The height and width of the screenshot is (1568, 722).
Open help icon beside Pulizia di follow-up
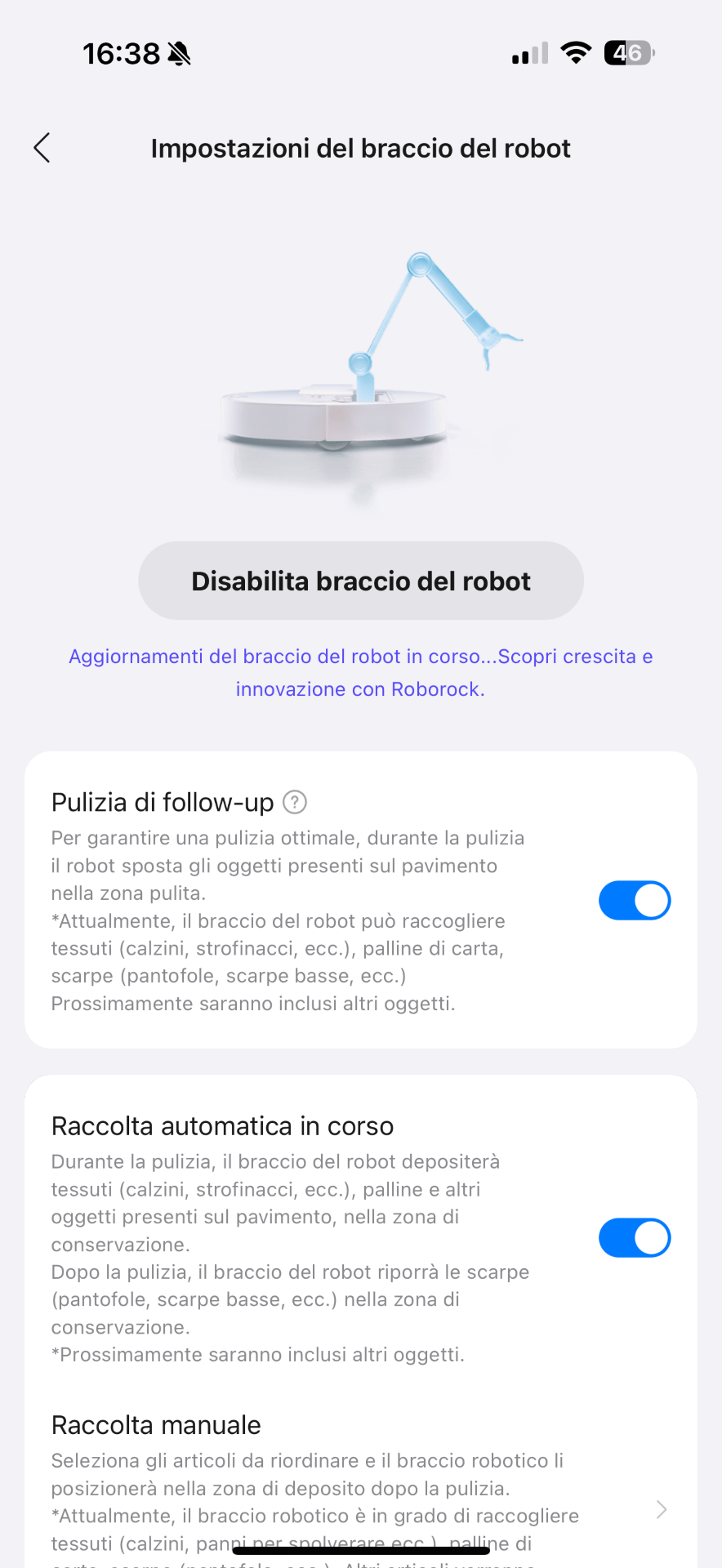point(295,803)
